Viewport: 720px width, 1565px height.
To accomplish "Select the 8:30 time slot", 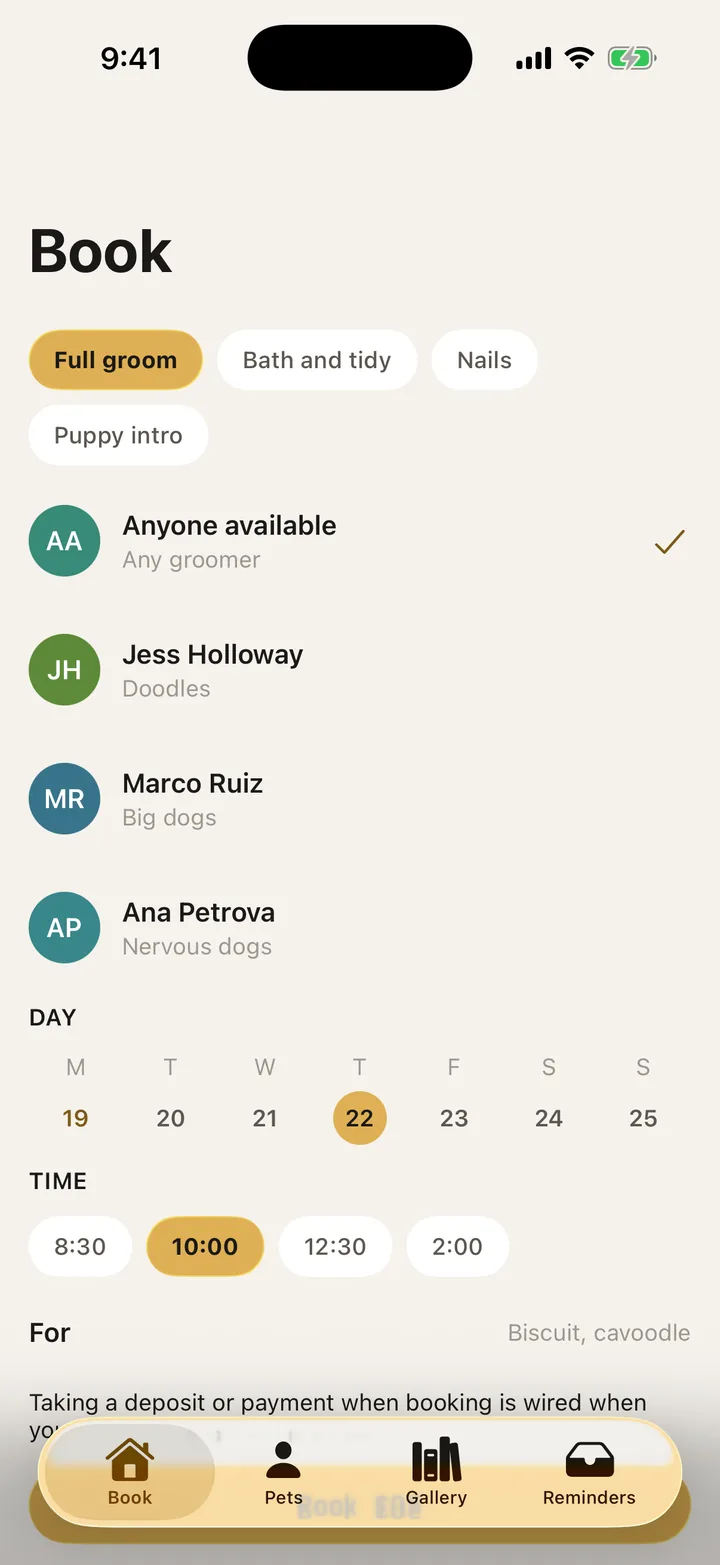I will coord(80,1246).
